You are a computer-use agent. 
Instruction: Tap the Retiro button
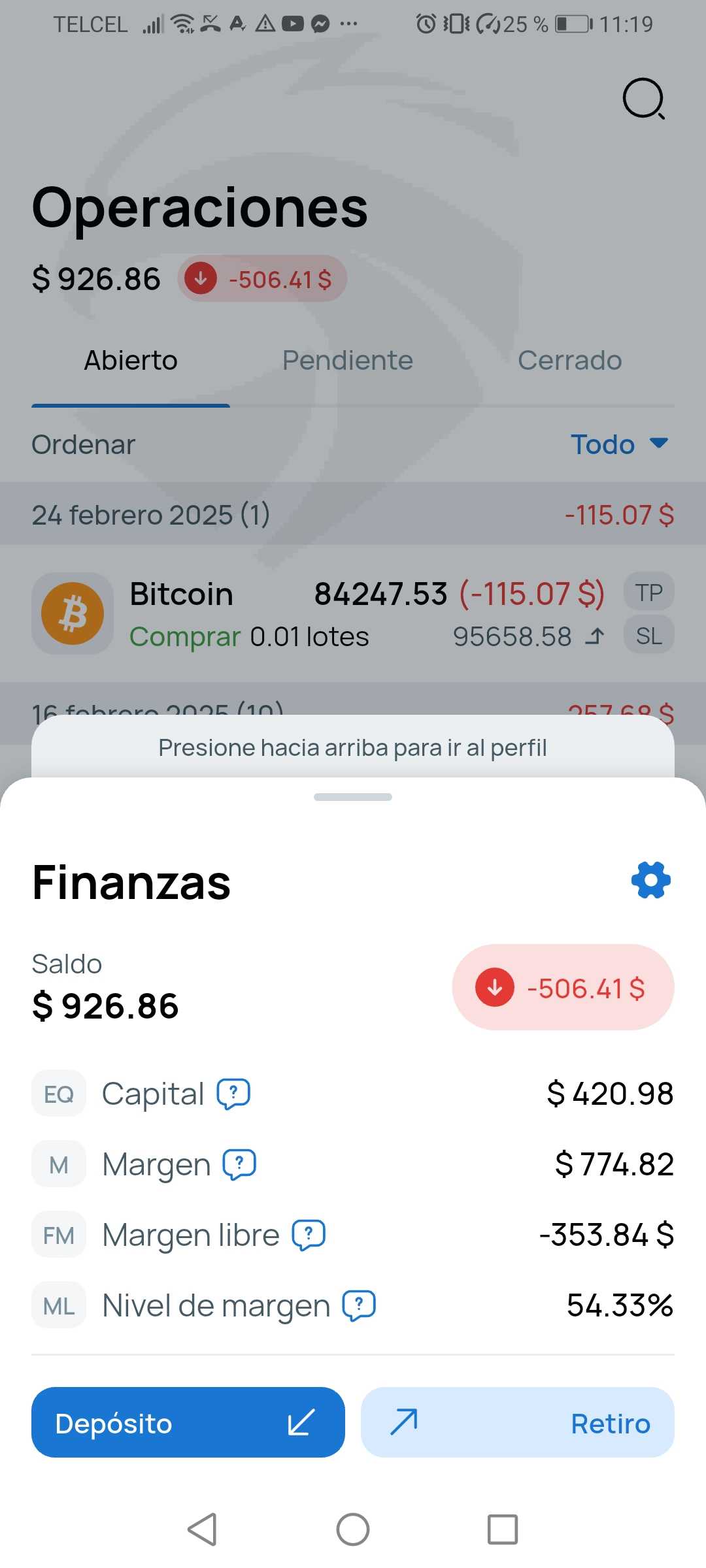click(x=518, y=1422)
